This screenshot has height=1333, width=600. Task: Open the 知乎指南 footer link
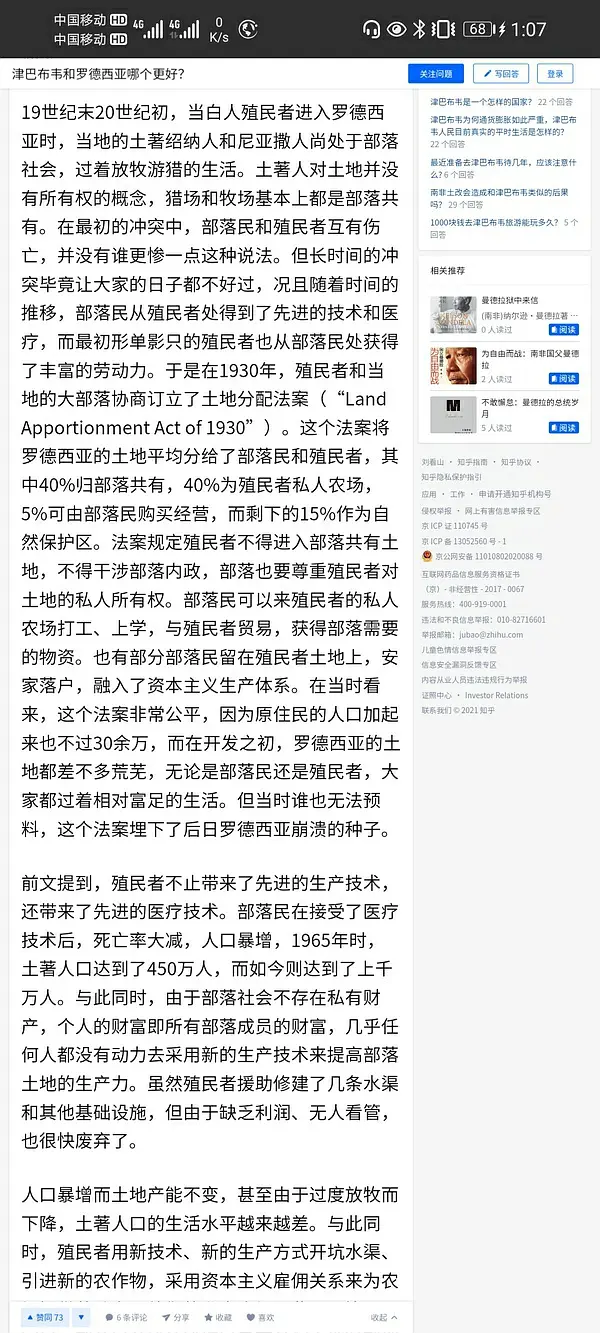(x=473, y=462)
